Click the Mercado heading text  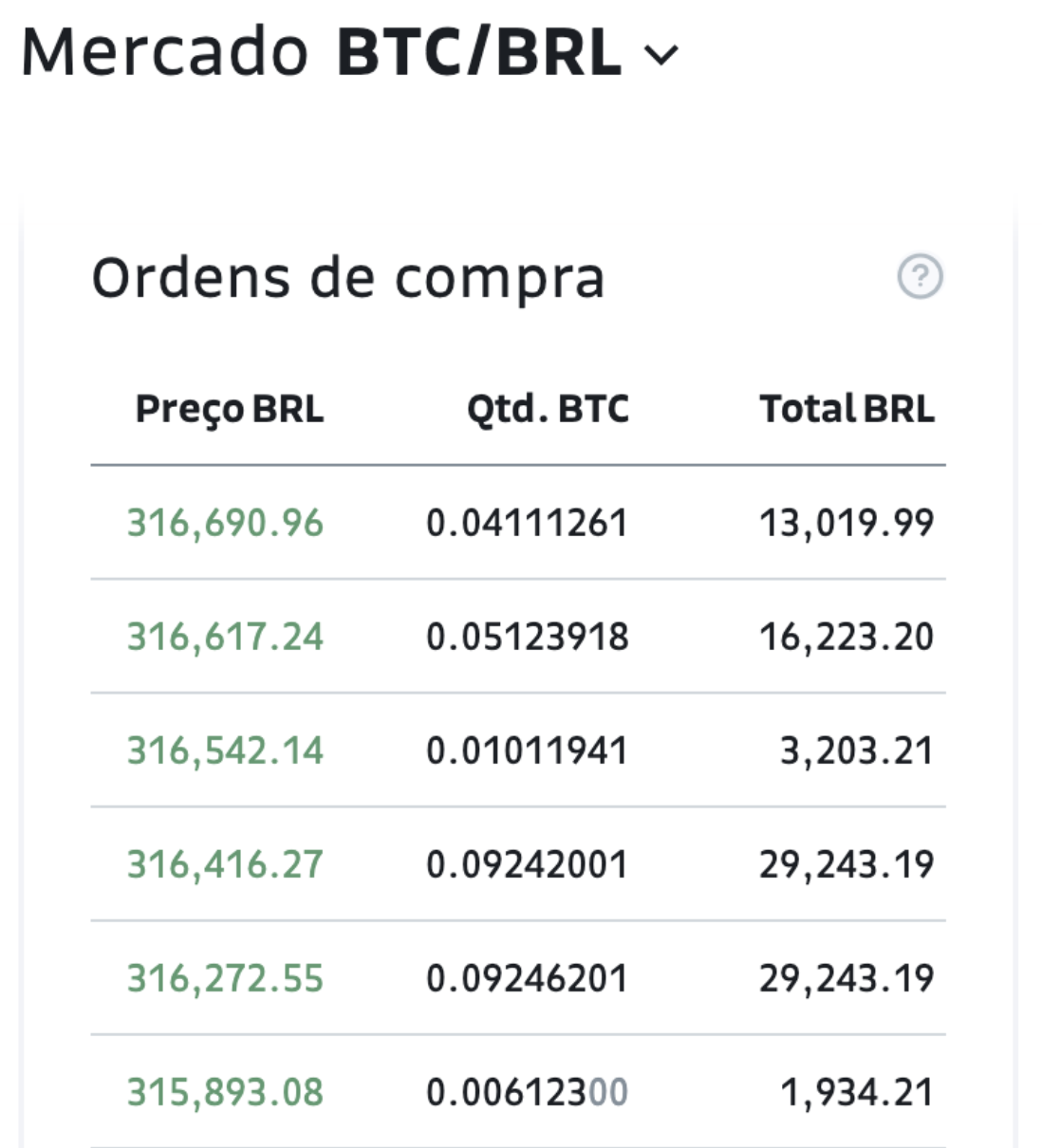(x=161, y=52)
